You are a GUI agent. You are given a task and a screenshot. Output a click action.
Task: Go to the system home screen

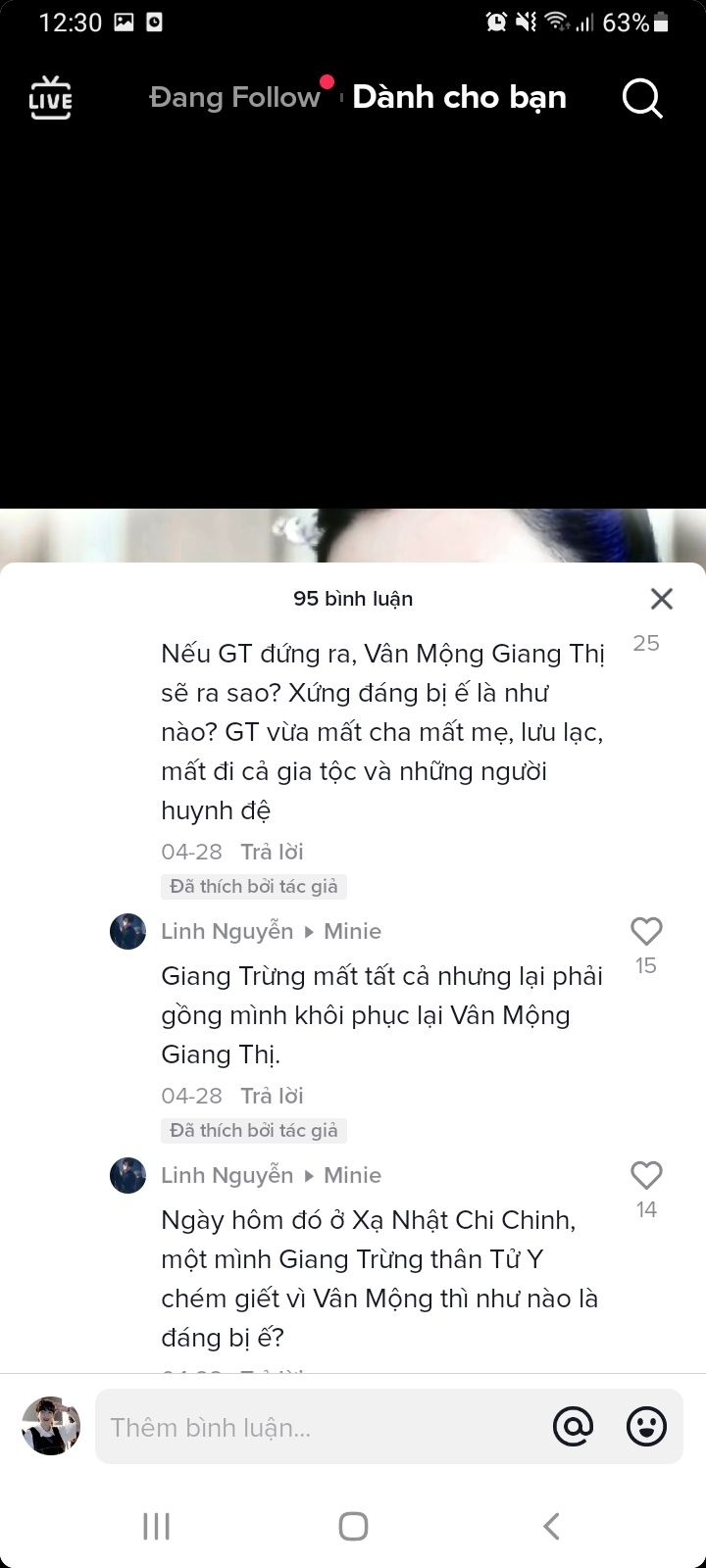click(x=353, y=1526)
